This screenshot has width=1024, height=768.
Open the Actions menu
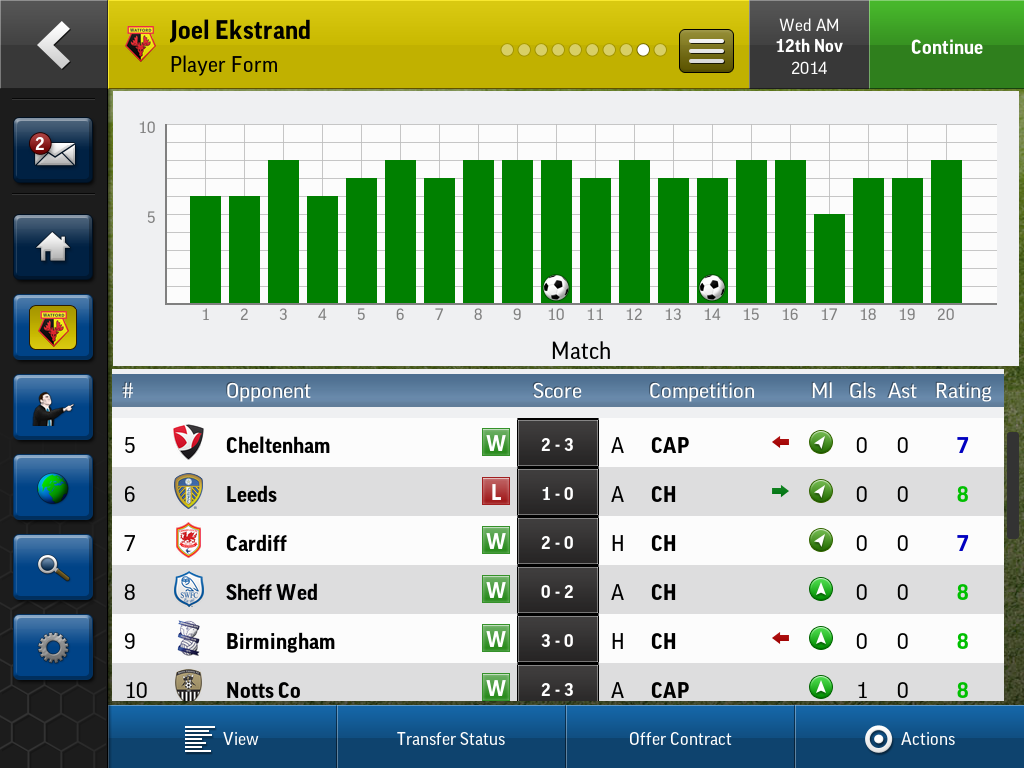coord(909,739)
